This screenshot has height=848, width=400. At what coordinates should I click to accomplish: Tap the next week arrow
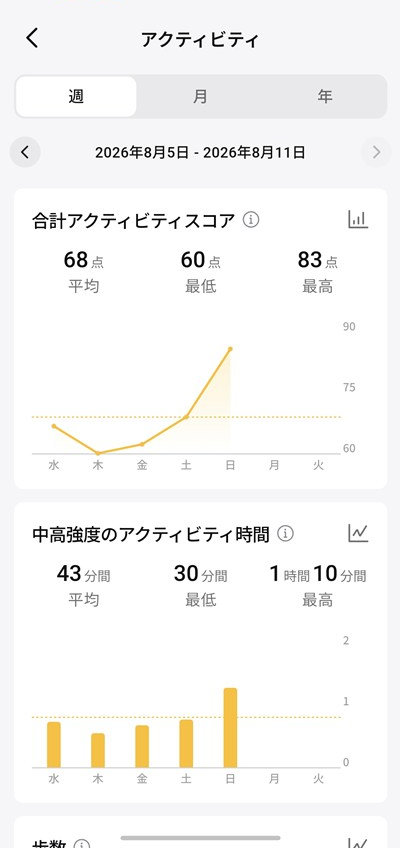click(x=376, y=153)
